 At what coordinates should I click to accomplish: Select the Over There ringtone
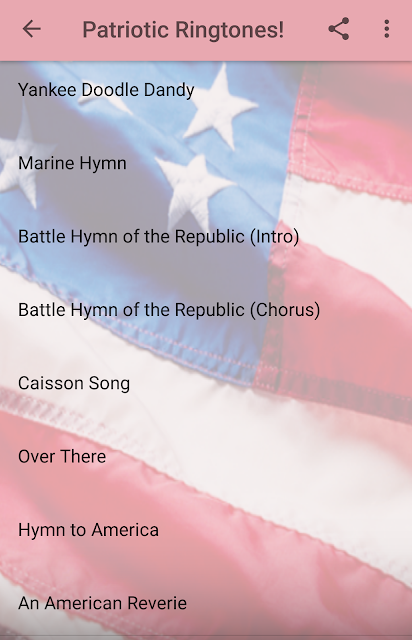[x=206, y=456]
